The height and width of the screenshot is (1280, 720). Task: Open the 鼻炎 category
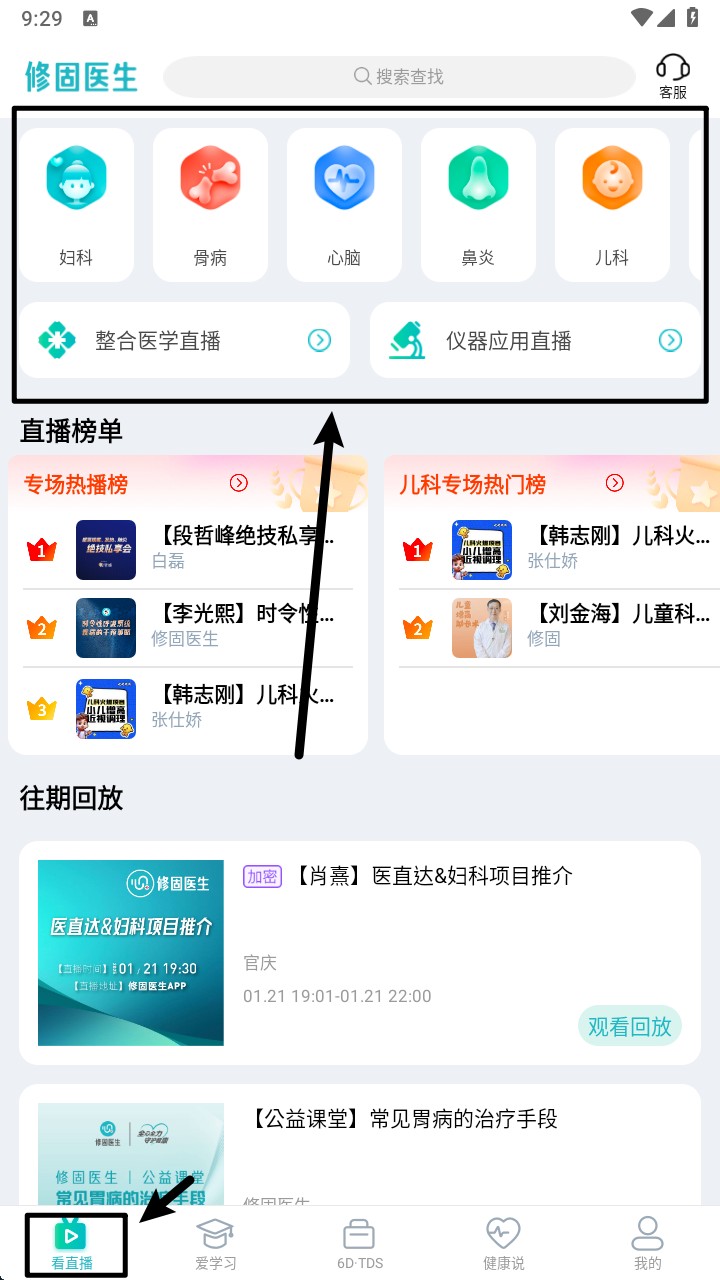pyautogui.click(x=478, y=205)
